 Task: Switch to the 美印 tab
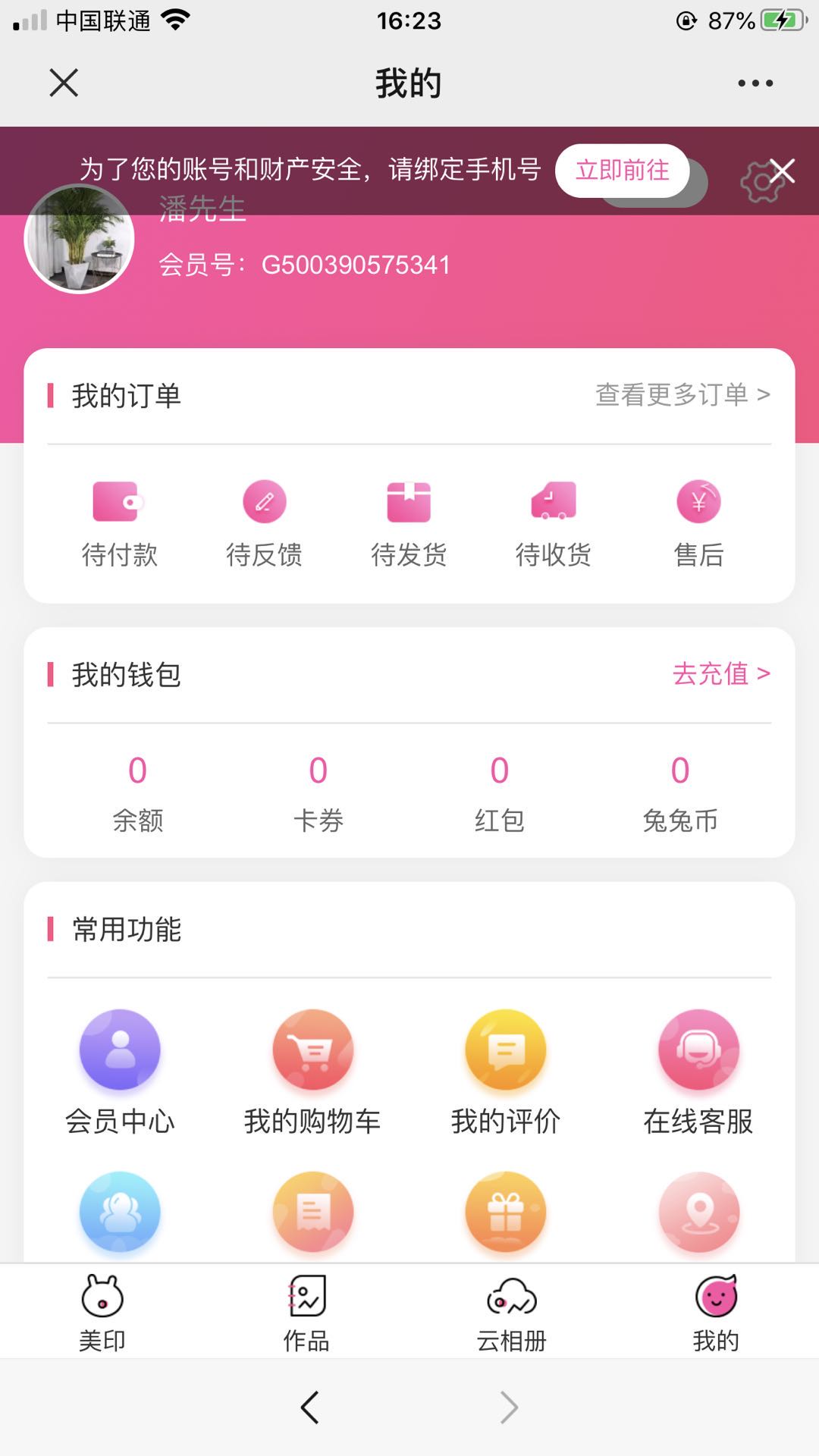pyautogui.click(x=102, y=1313)
